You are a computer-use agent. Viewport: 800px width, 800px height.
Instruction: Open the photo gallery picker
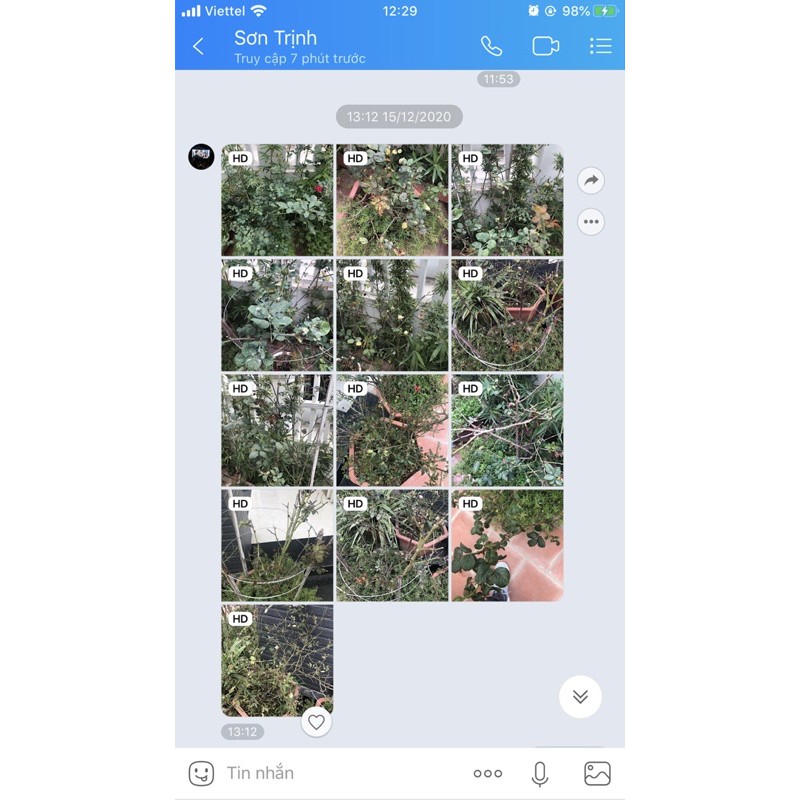pyautogui.click(x=597, y=773)
